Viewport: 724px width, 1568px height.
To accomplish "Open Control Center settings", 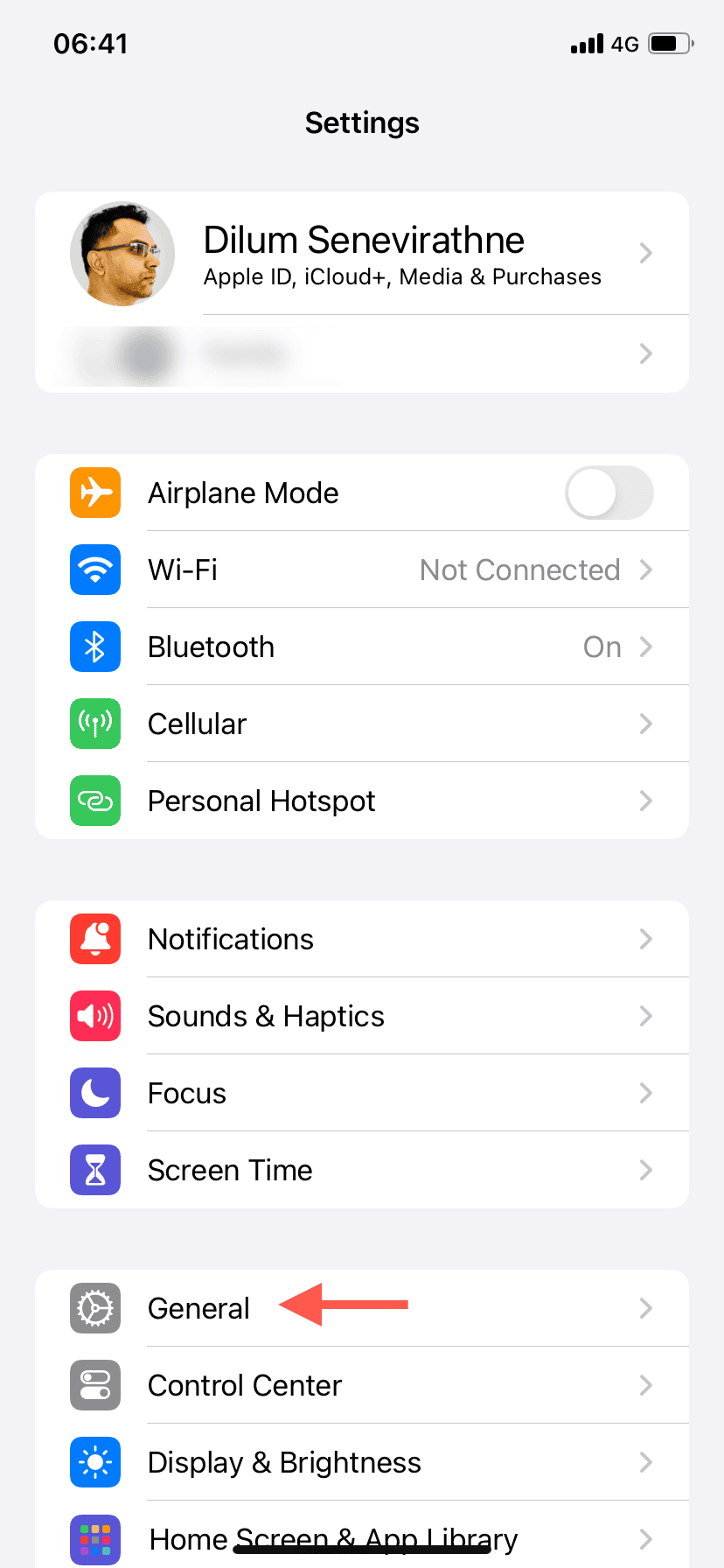I will tap(362, 1385).
